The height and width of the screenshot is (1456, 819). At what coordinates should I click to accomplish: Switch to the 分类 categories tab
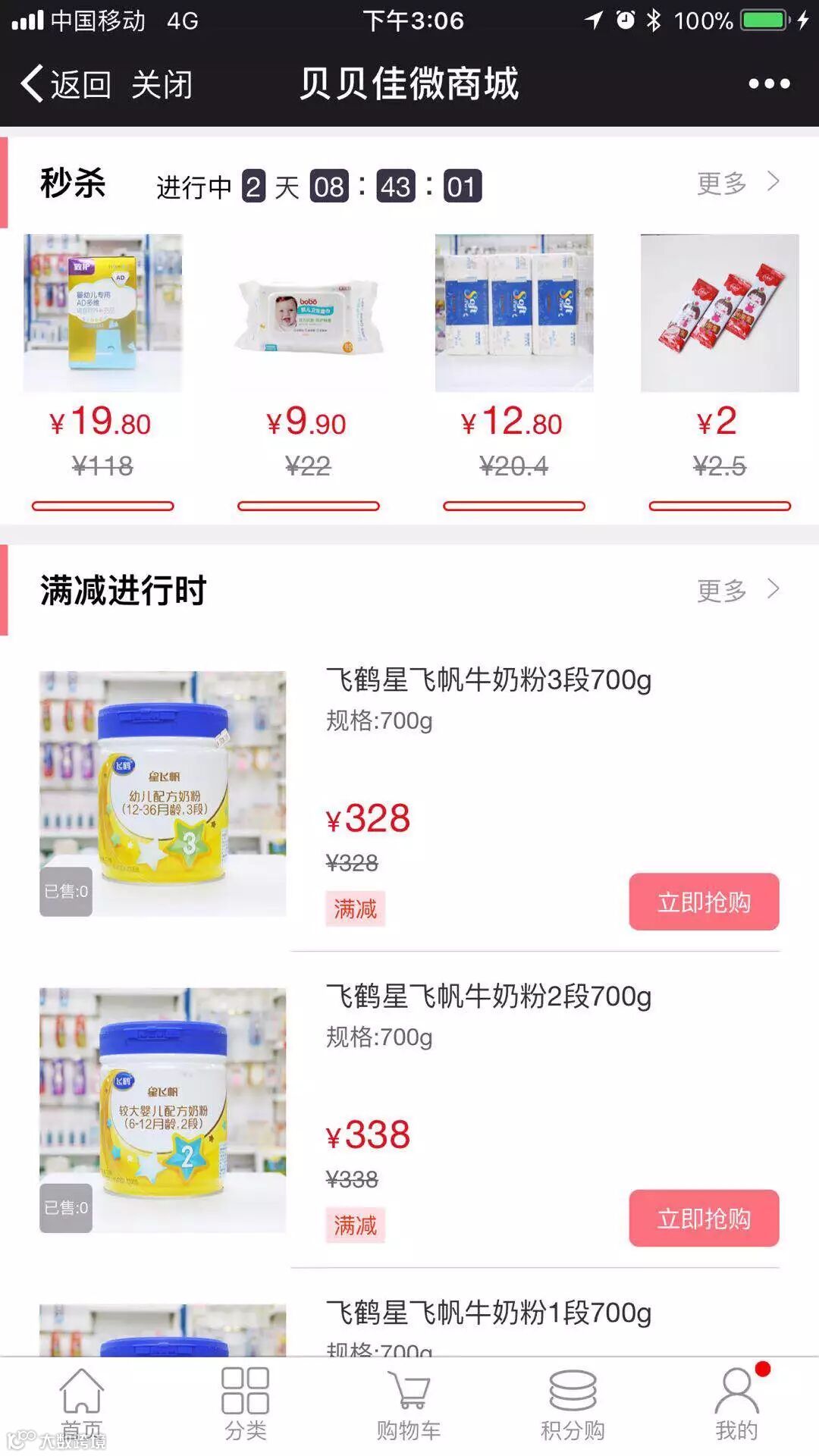(x=245, y=1404)
